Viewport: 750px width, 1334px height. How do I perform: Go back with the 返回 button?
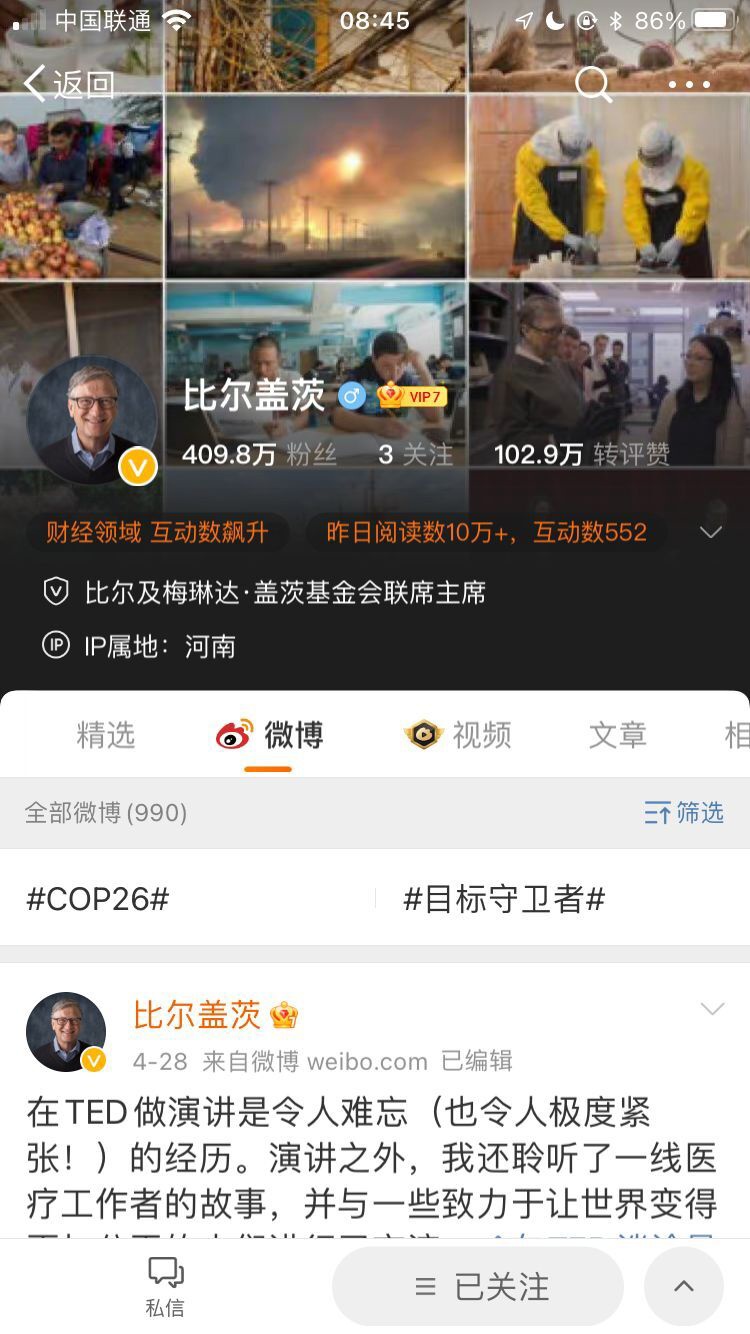pos(68,85)
